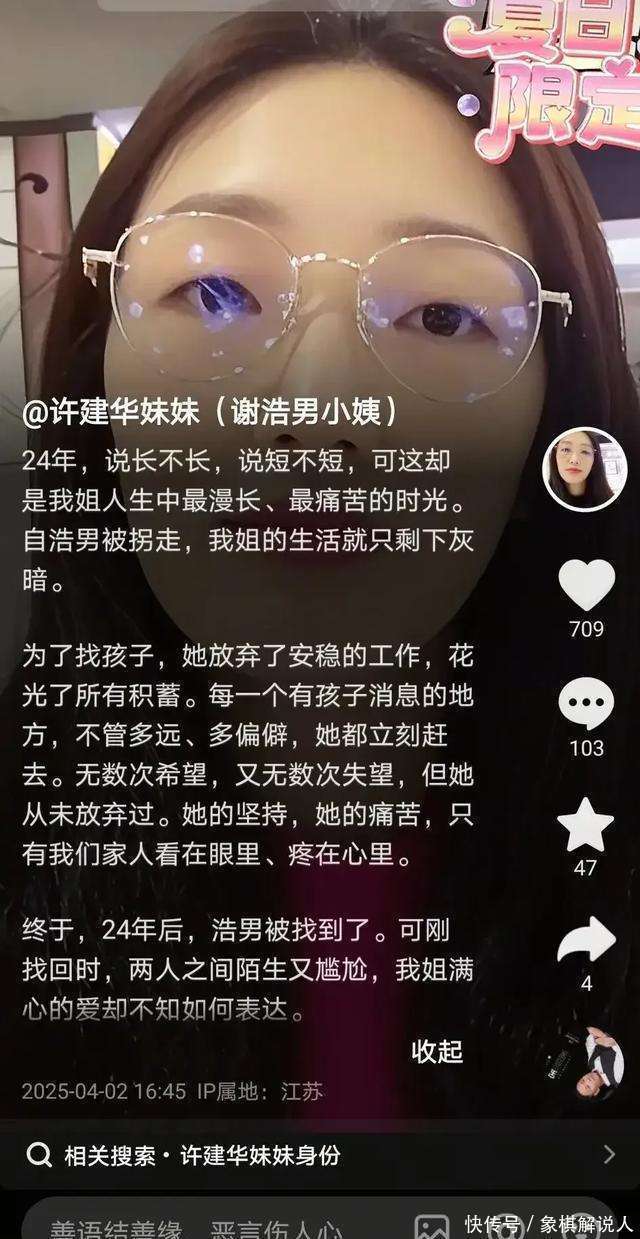Image resolution: width=640 pixels, height=1239 pixels.
Task: Like this video with the heart
Action: 586,584
